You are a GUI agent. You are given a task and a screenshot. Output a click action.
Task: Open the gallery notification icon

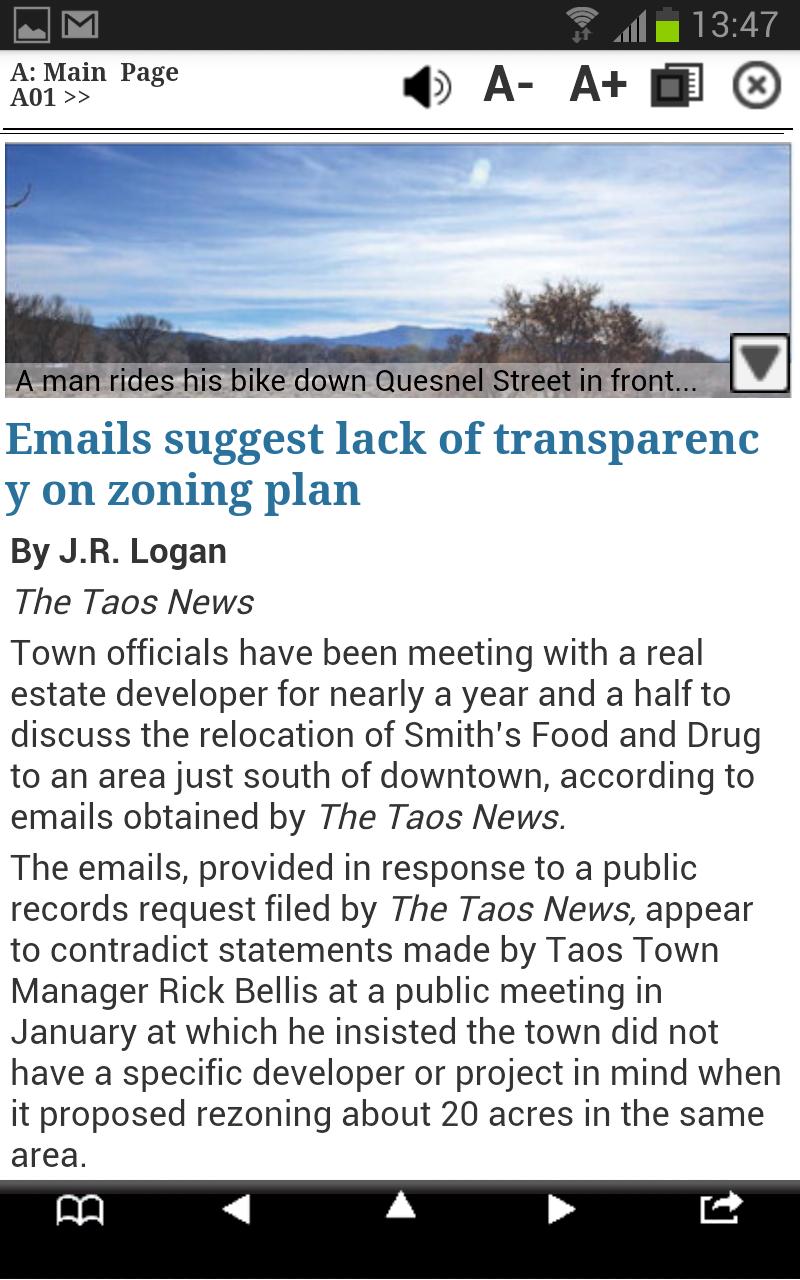click(x=30, y=23)
